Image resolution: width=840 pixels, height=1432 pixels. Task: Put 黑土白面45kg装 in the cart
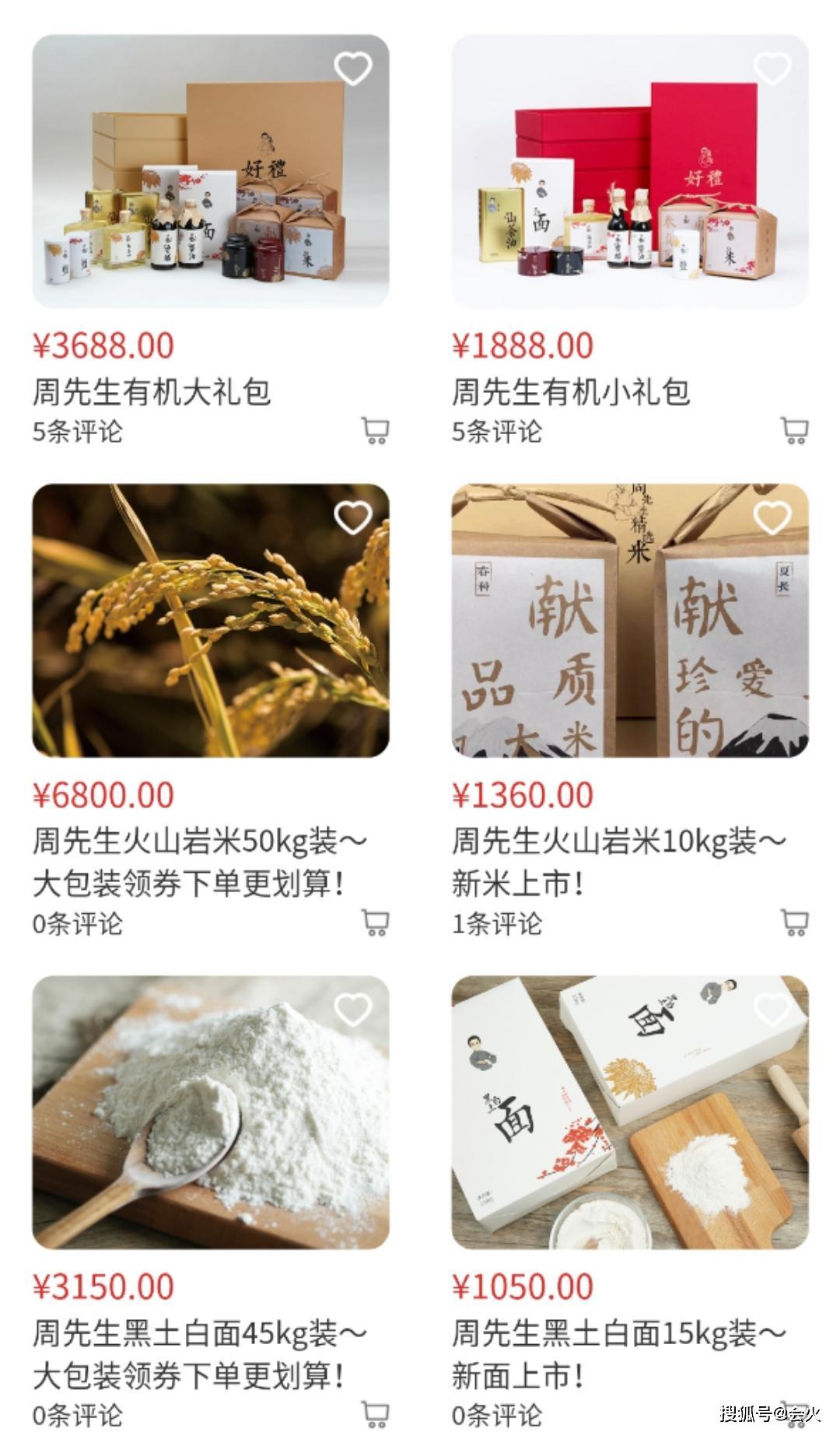[x=376, y=1413]
